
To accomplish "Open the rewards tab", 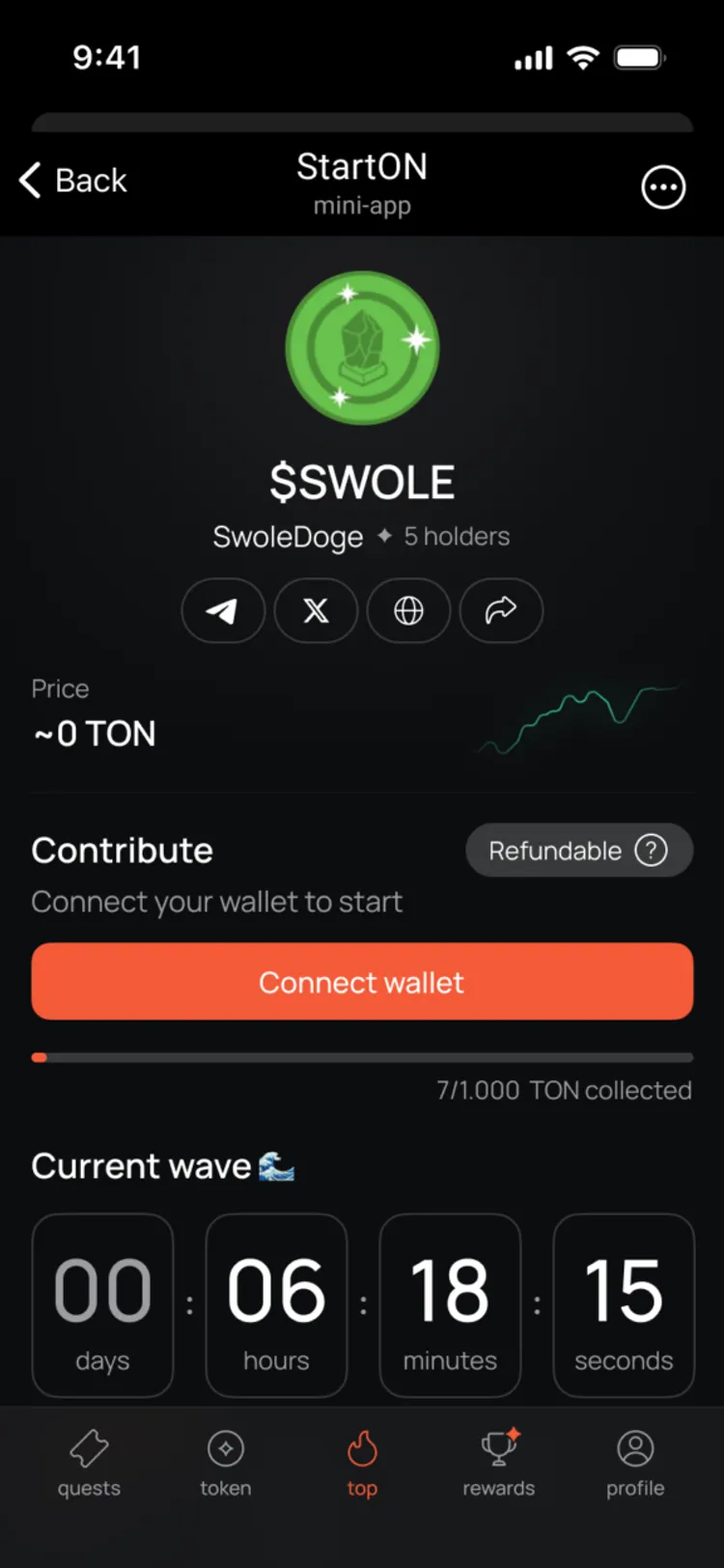I will tap(498, 1462).
